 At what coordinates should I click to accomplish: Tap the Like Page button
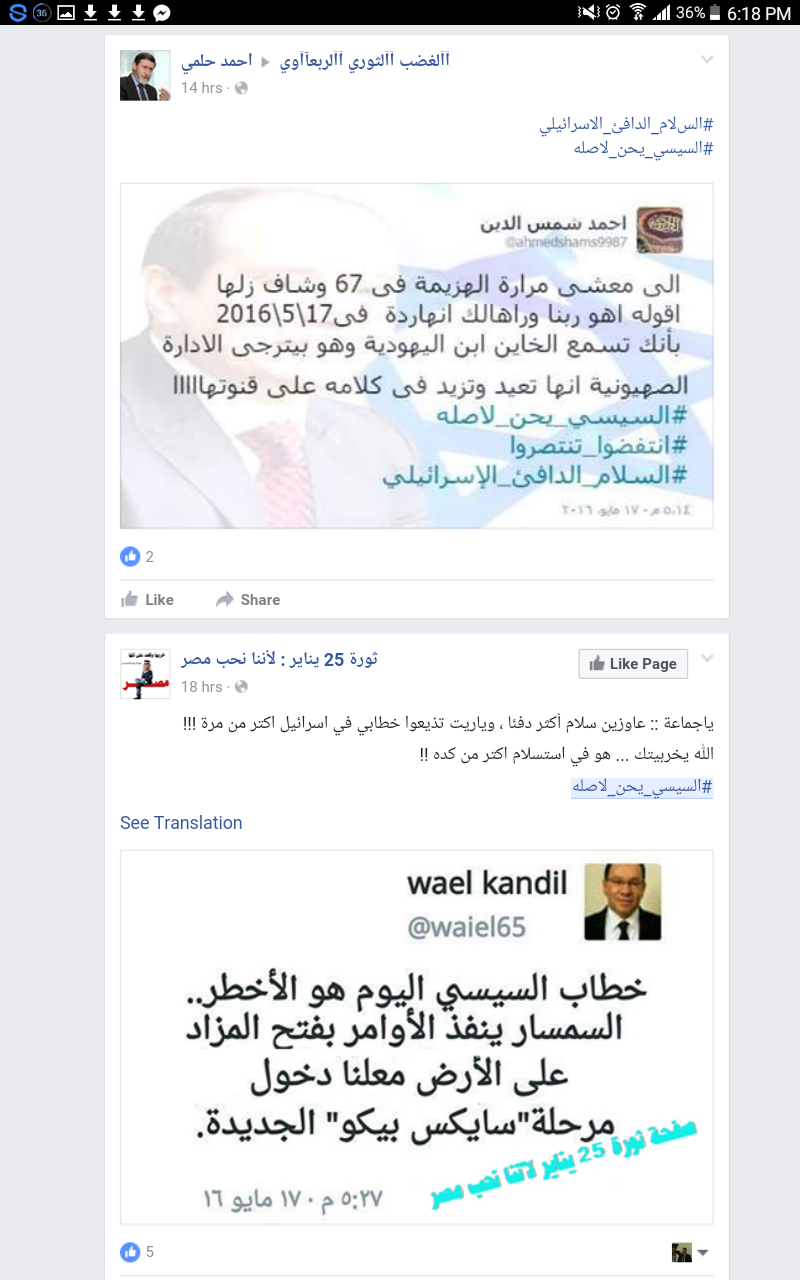point(633,664)
